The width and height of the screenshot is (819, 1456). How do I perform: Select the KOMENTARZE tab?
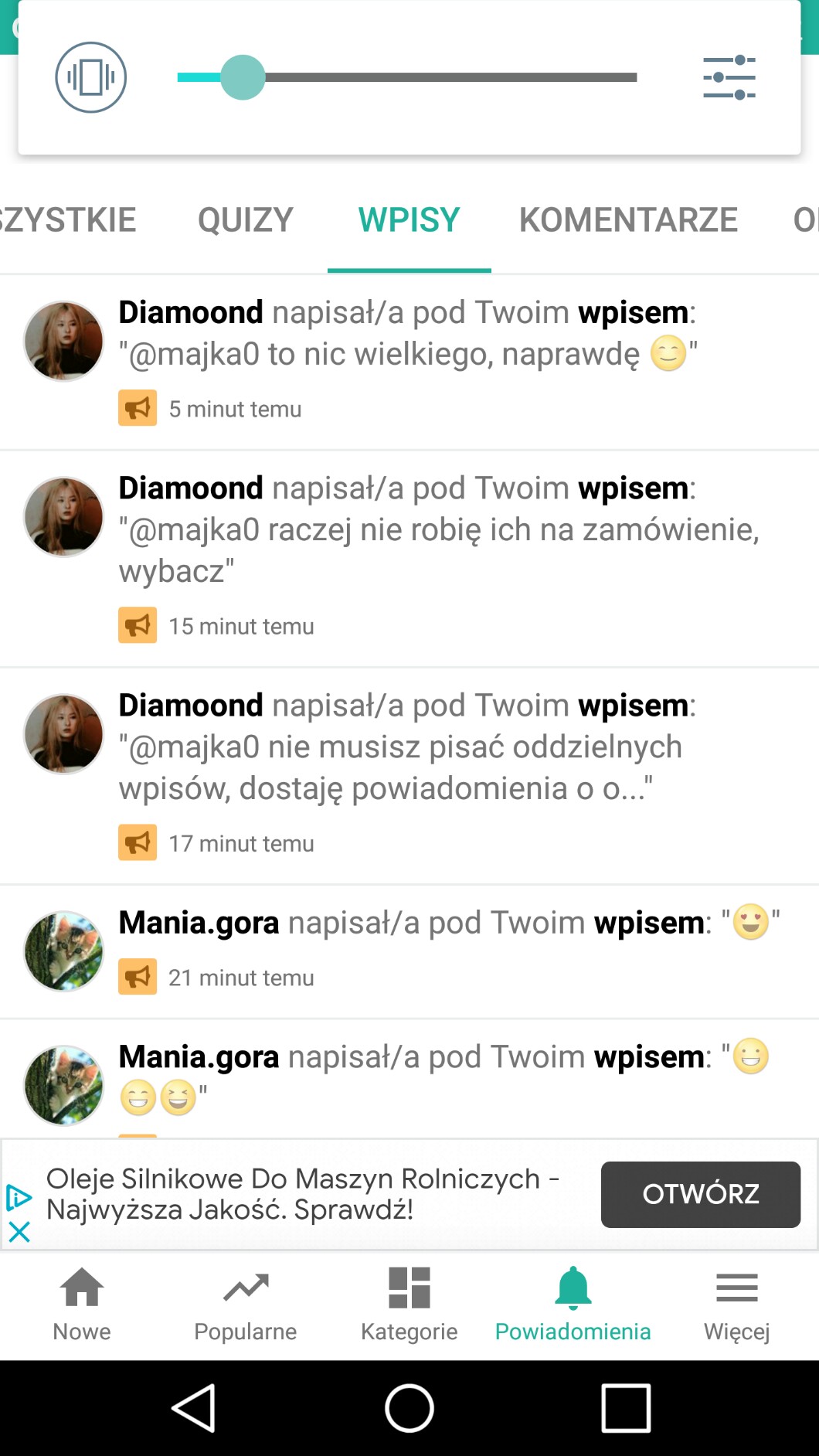click(628, 220)
